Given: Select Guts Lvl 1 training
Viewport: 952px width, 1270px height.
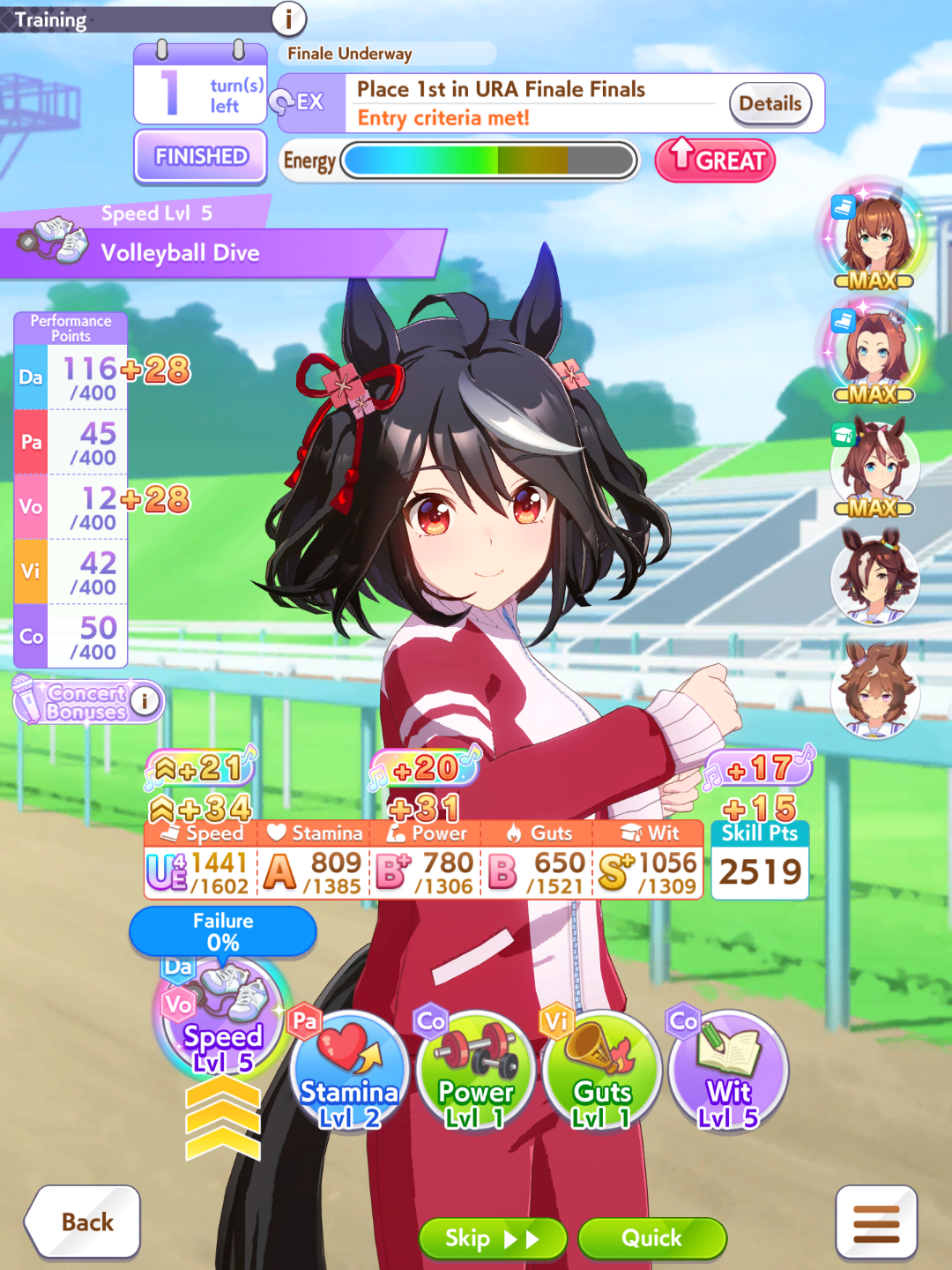Looking at the screenshot, I should [603, 1070].
